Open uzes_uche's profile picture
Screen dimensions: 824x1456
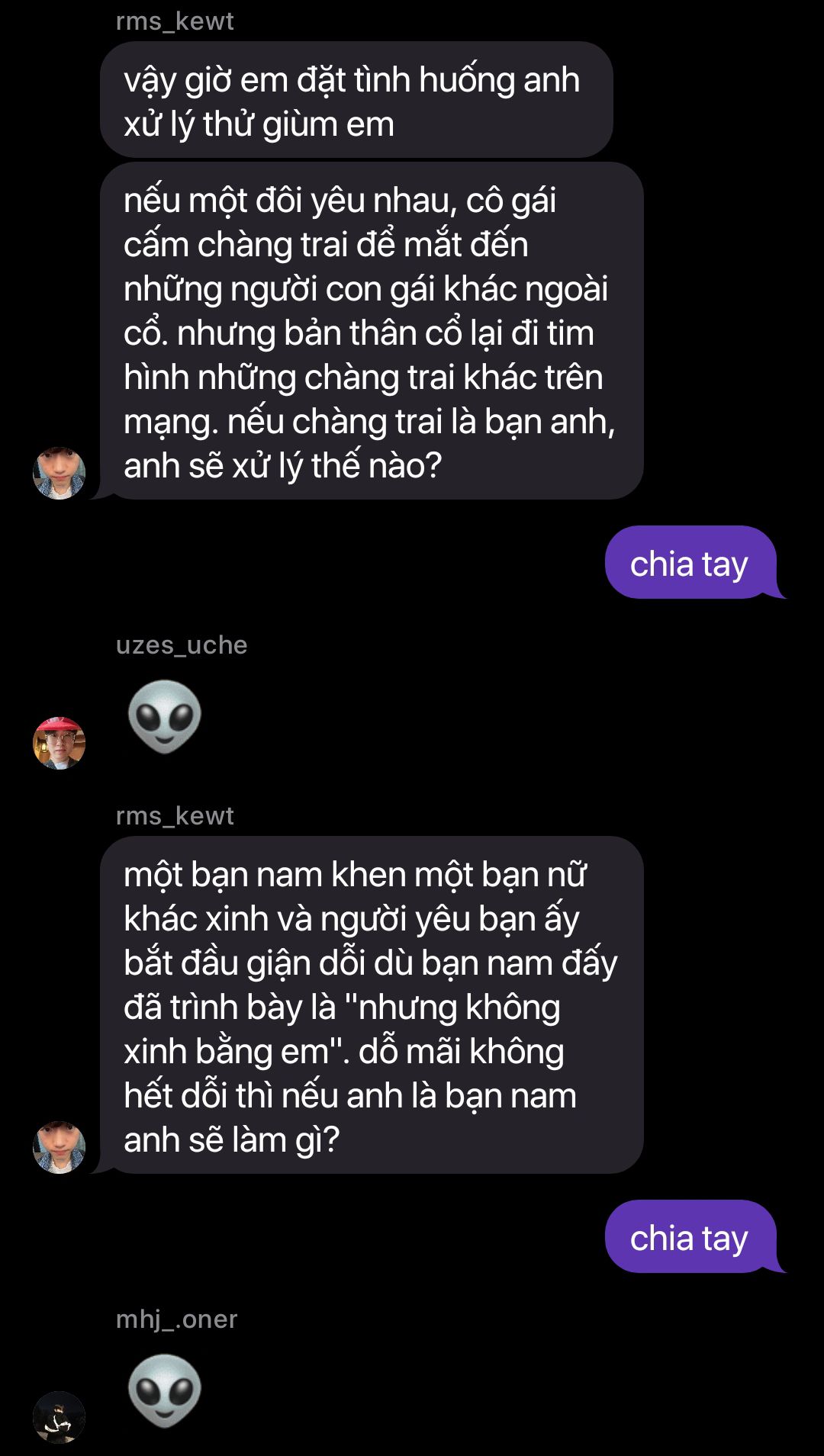60,743
